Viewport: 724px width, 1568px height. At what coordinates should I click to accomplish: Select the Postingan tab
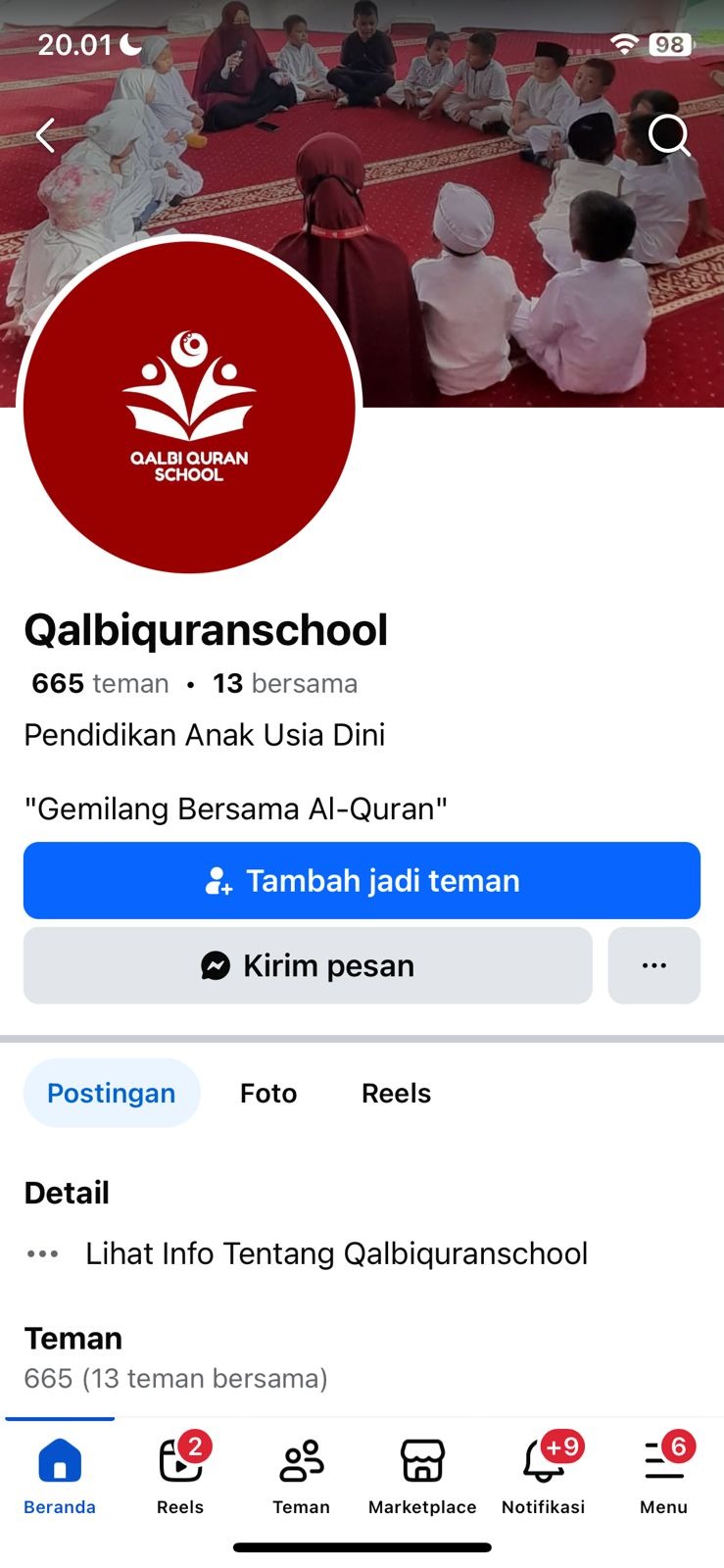(112, 1093)
